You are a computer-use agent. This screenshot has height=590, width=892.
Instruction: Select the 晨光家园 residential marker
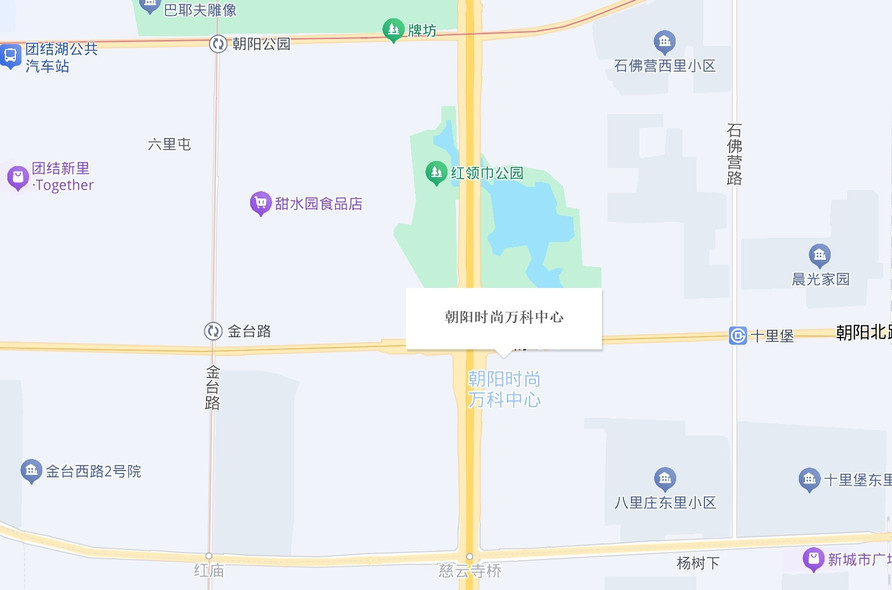pyautogui.click(x=820, y=255)
